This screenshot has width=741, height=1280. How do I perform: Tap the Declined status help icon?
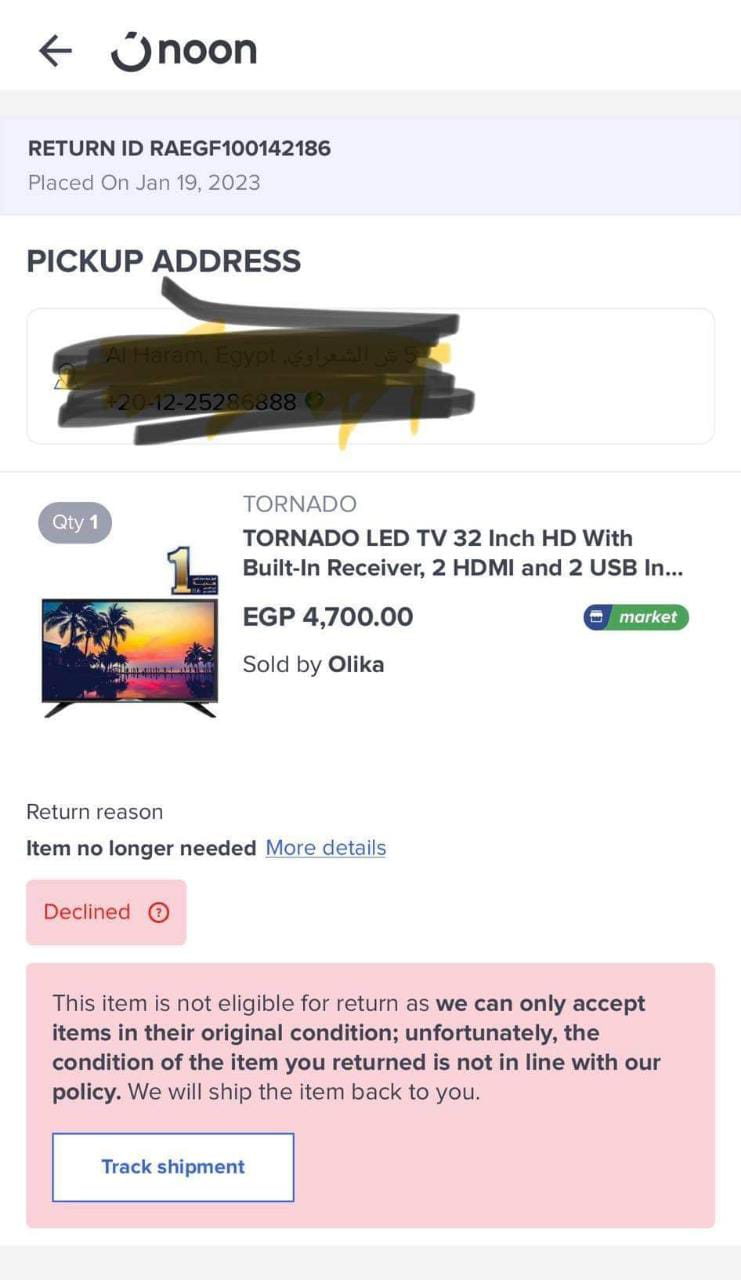coord(158,912)
